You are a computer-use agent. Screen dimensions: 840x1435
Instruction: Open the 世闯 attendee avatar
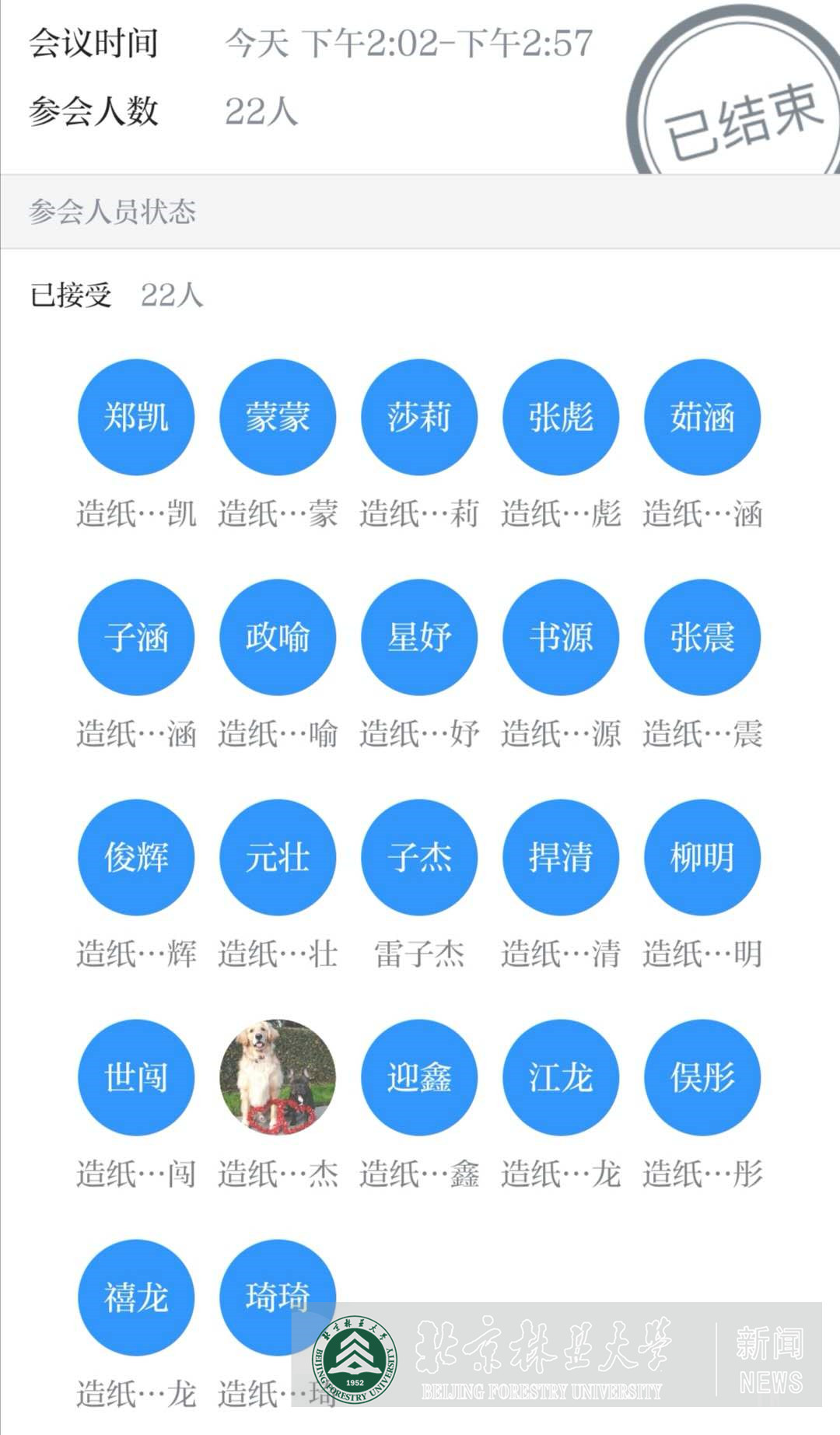136,1077
